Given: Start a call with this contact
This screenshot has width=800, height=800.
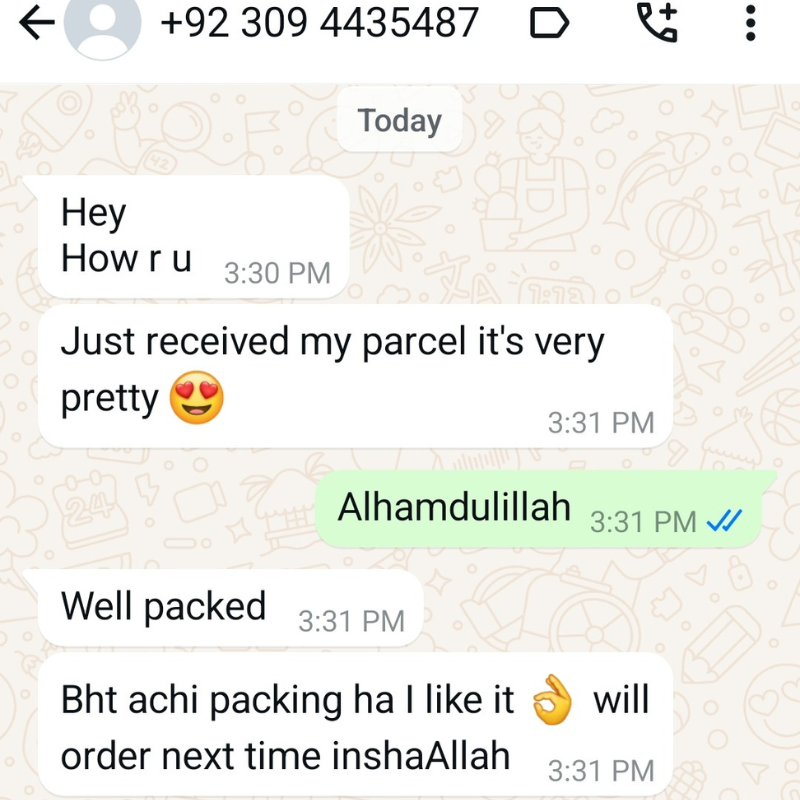Looking at the screenshot, I should (x=657, y=23).
